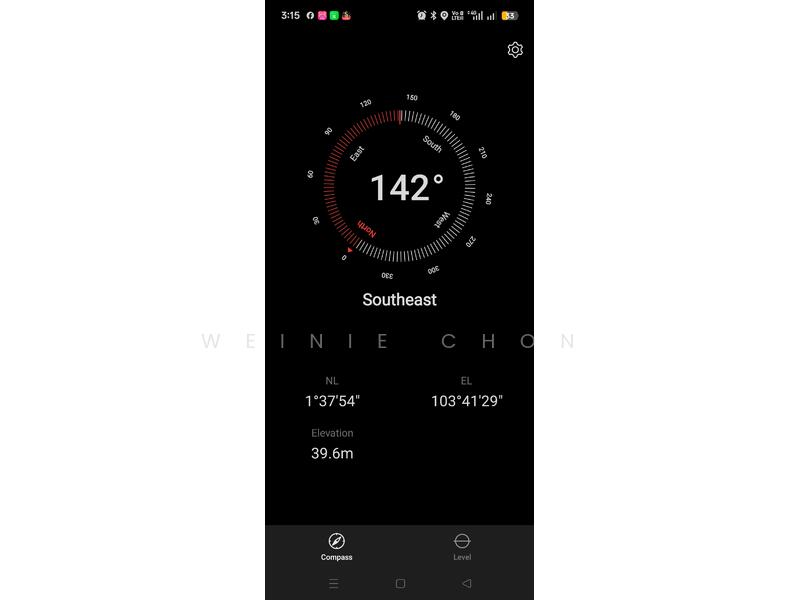Open the compass settings gear

tap(515, 50)
